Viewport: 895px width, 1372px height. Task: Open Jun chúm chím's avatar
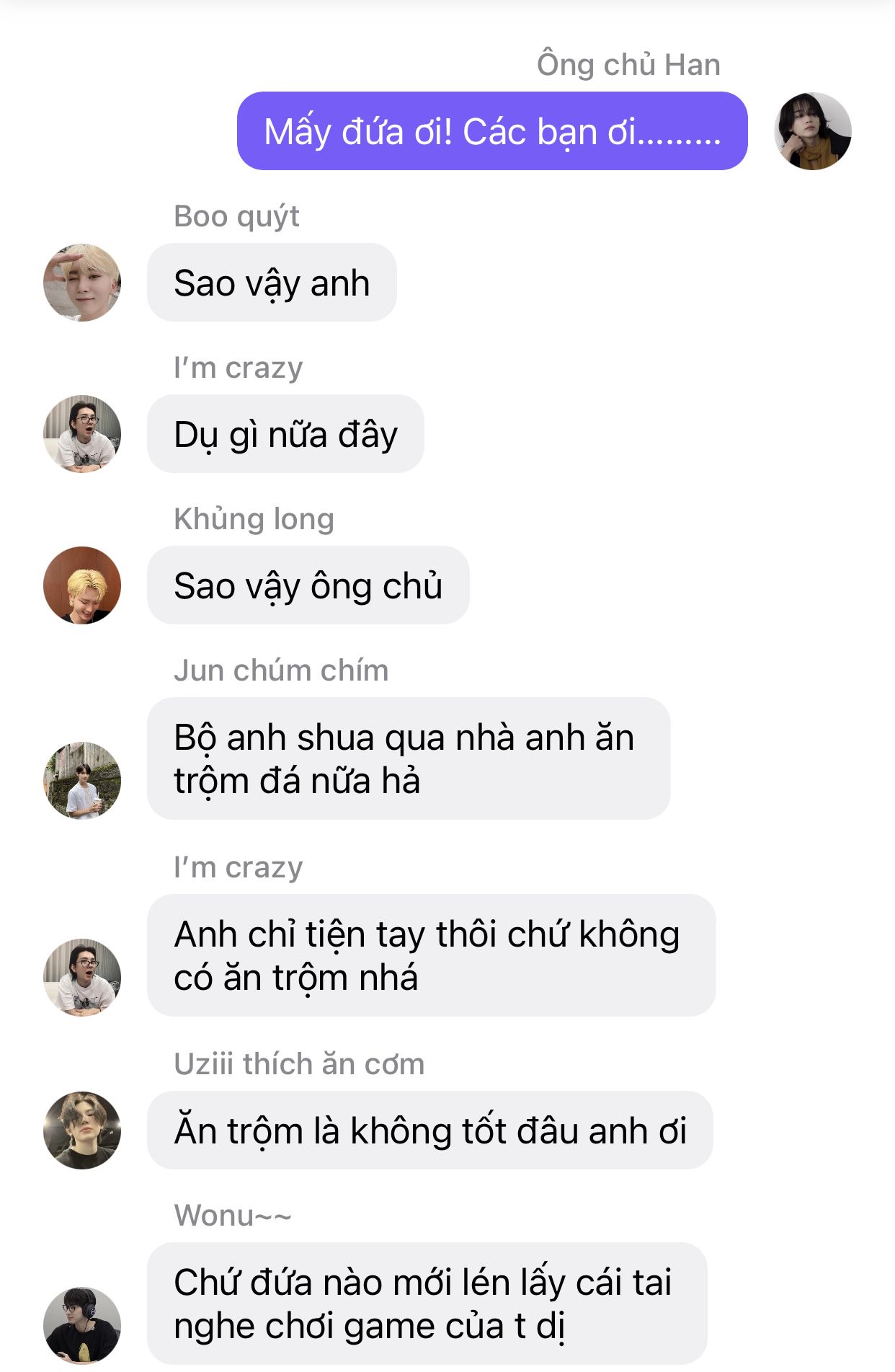point(82,781)
